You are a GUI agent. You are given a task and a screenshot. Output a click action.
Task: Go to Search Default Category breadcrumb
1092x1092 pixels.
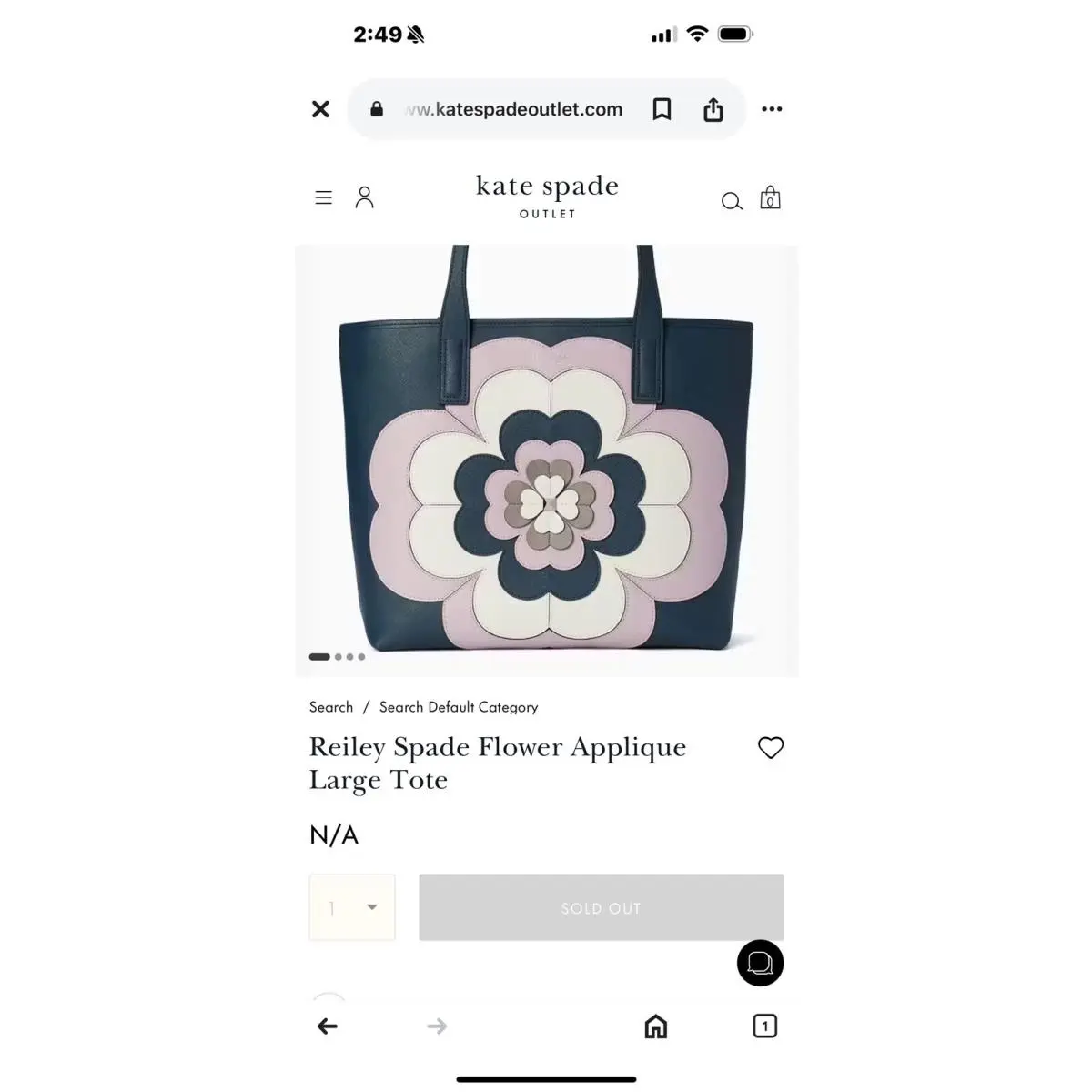coord(459,707)
